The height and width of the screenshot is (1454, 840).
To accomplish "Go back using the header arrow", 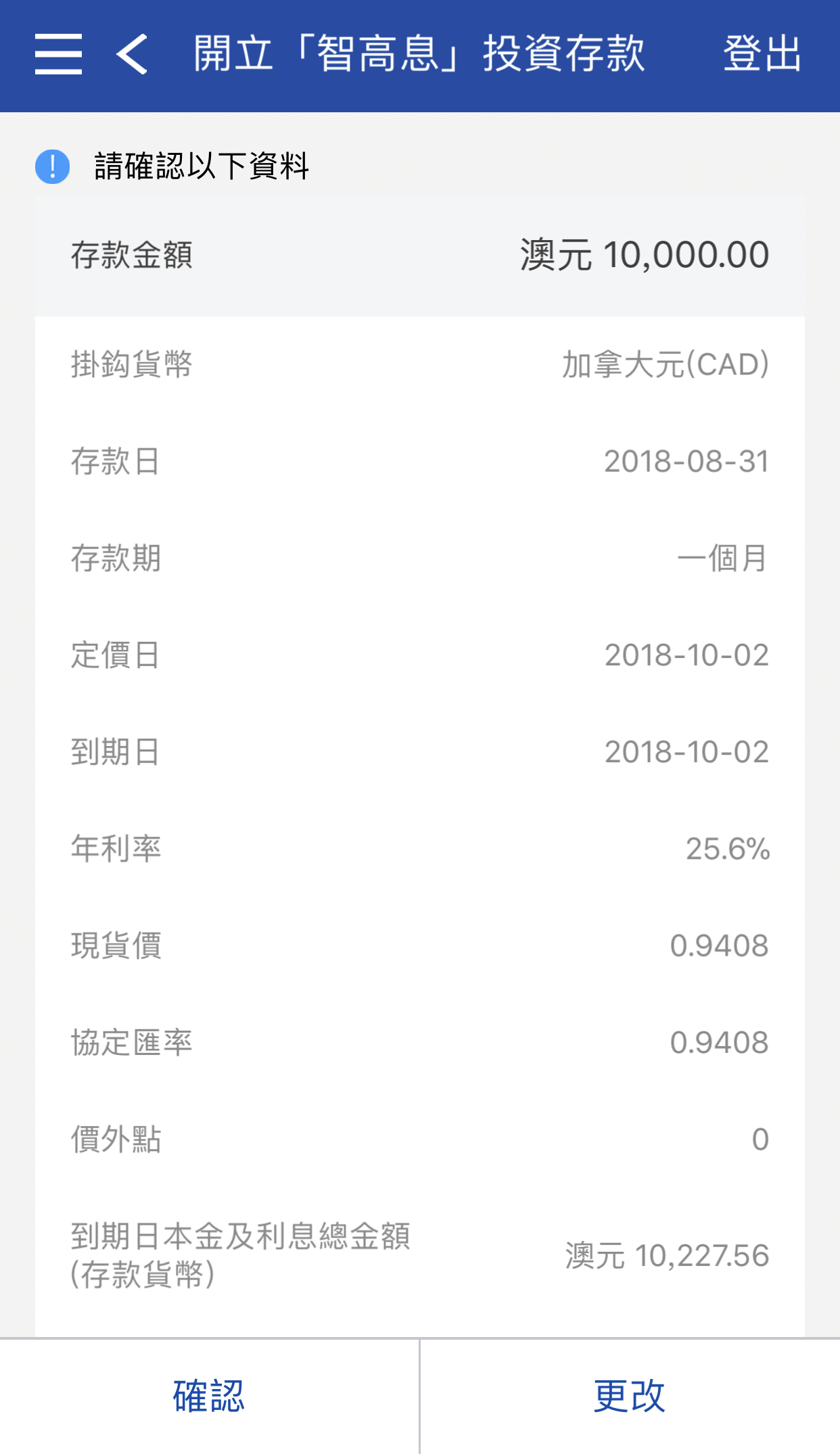I will (132, 54).
